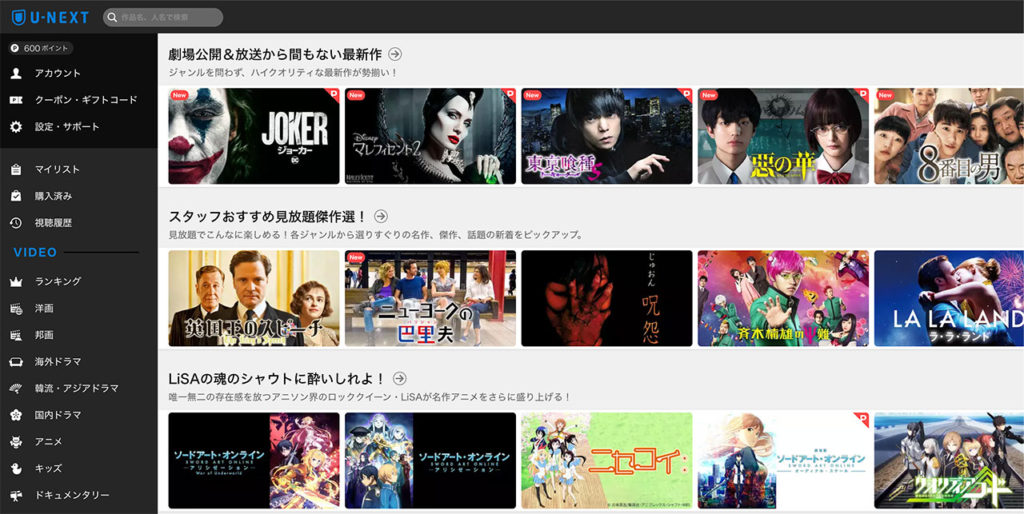
Task: Select the LA LA LAND tile
Action: (948, 298)
